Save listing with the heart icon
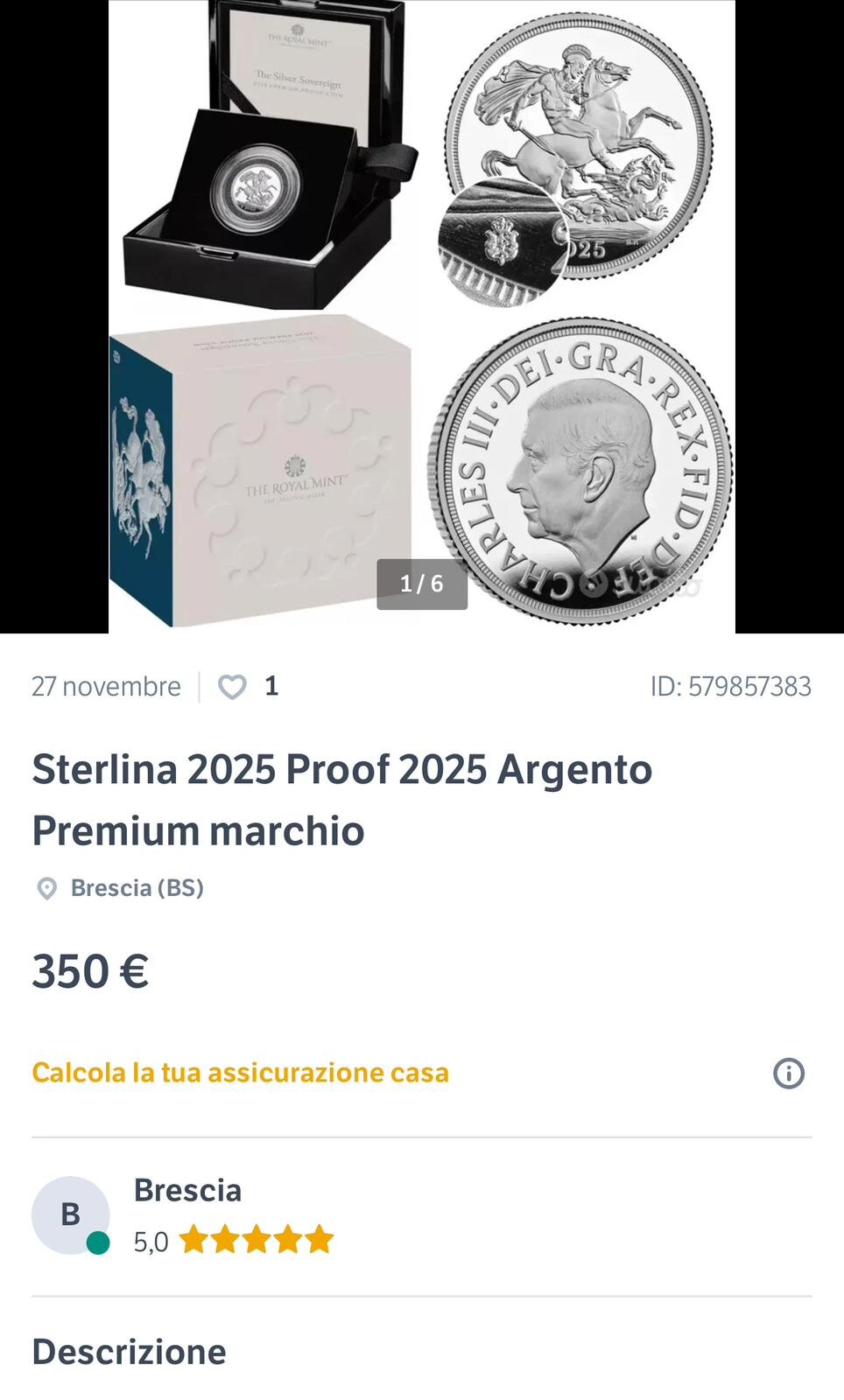The height and width of the screenshot is (1400, 844). pos(232,687)
